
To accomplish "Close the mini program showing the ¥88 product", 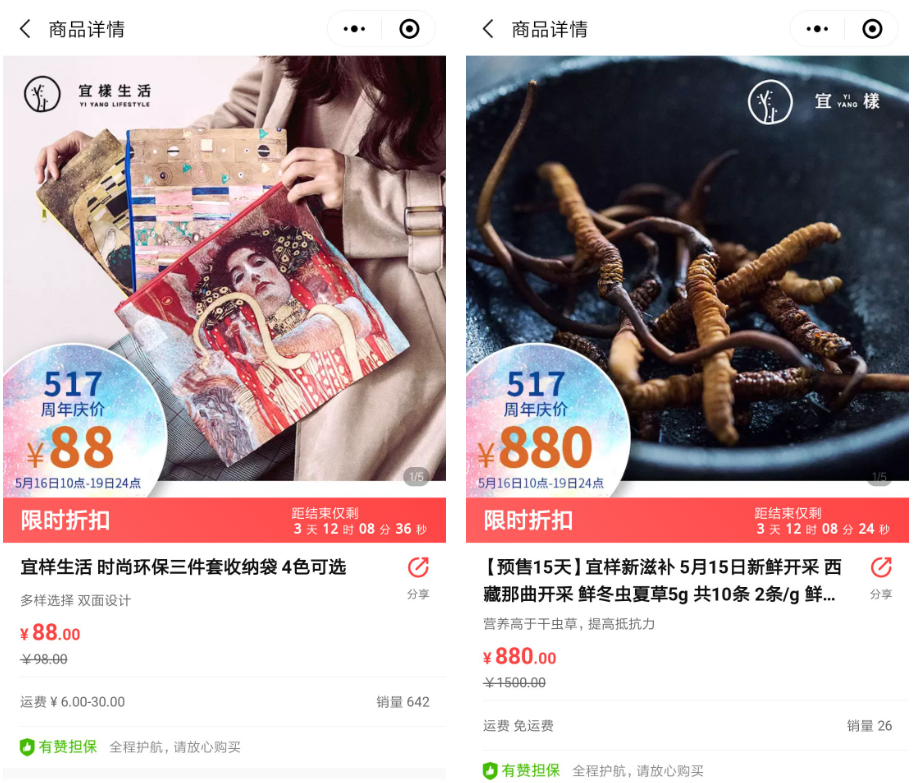I will tap(409, 29).
